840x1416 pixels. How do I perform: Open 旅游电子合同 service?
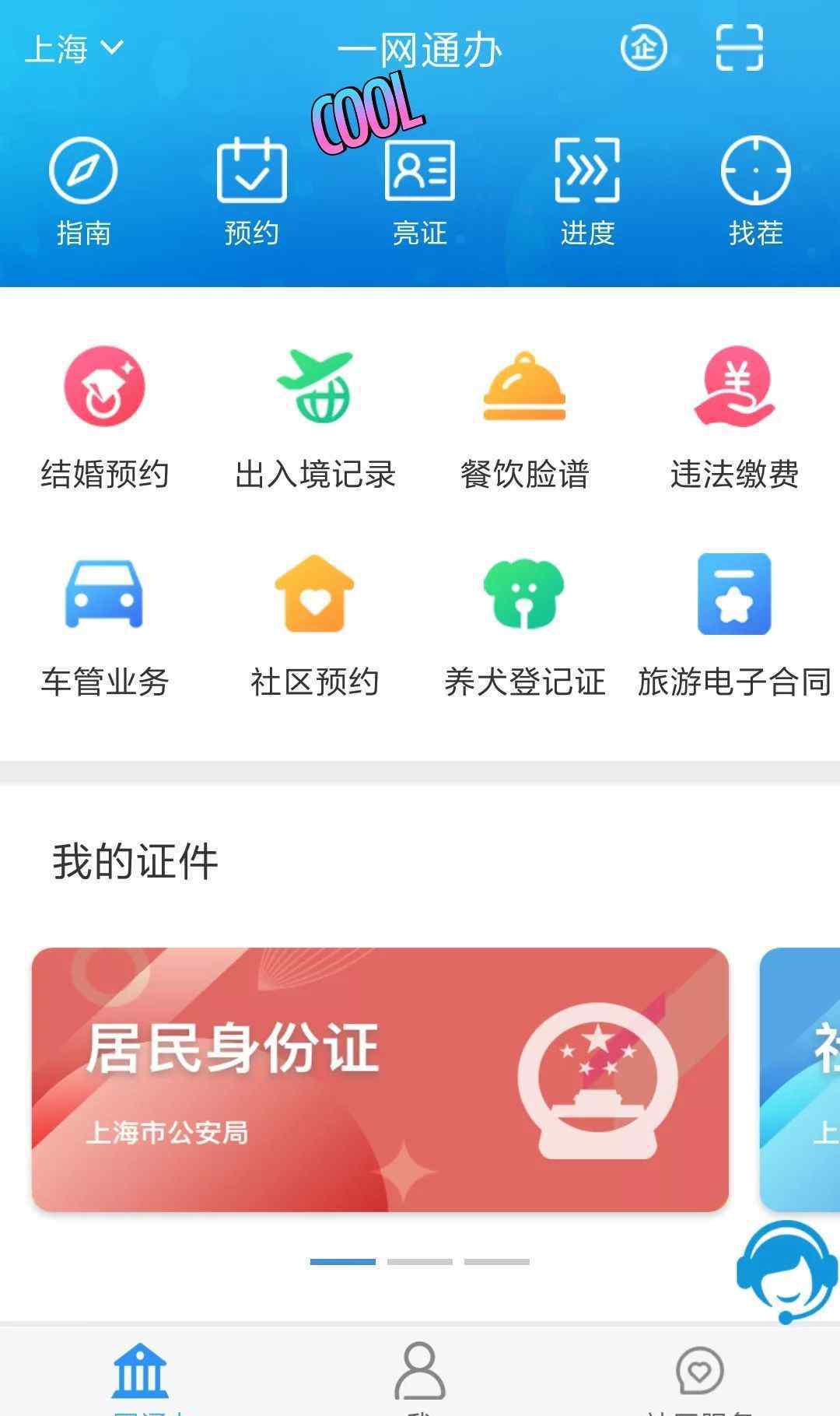coord(734,626)
